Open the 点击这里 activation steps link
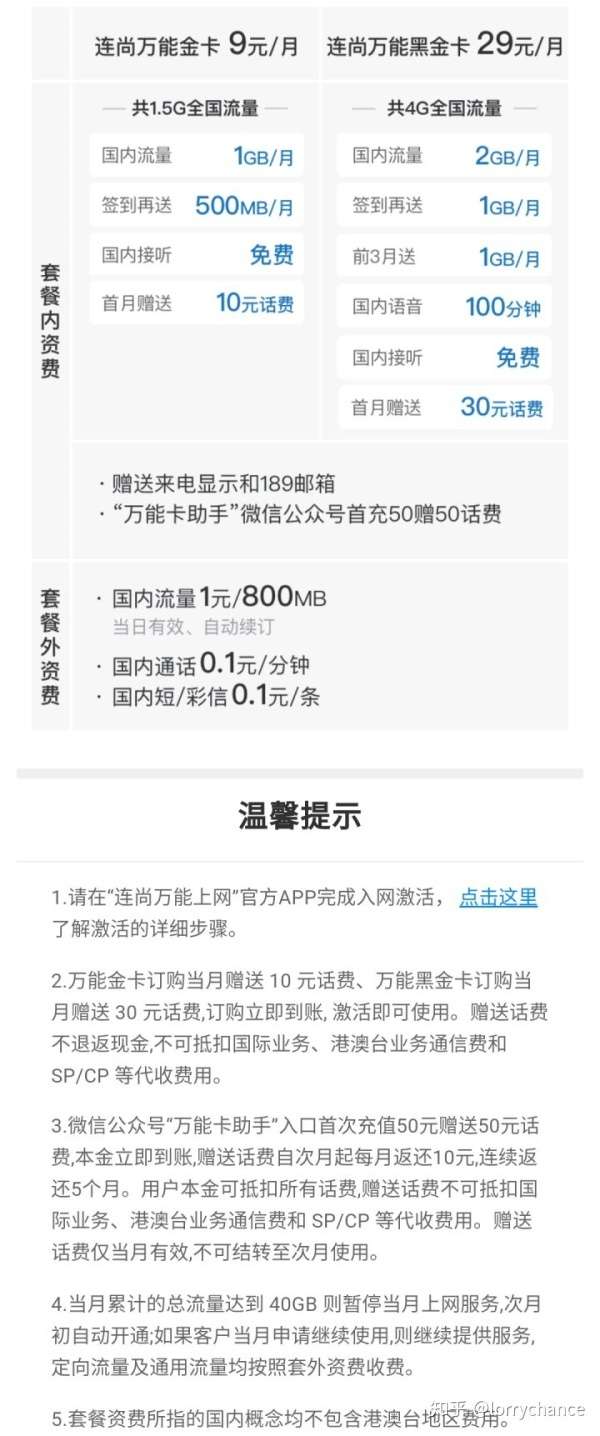600x1436 pixels. pos(498,897)
